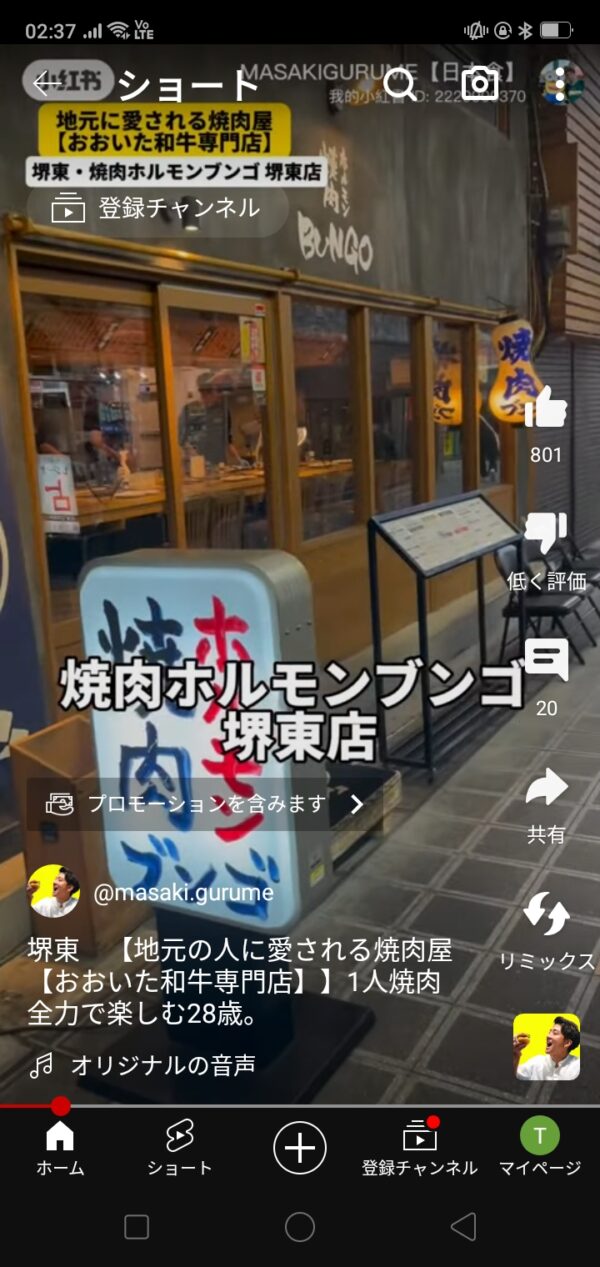Image resolution: width=600 pixels, height=1267 pixels.
Task: Open the yellow sound thumbnail
Action: [546, 1047]
